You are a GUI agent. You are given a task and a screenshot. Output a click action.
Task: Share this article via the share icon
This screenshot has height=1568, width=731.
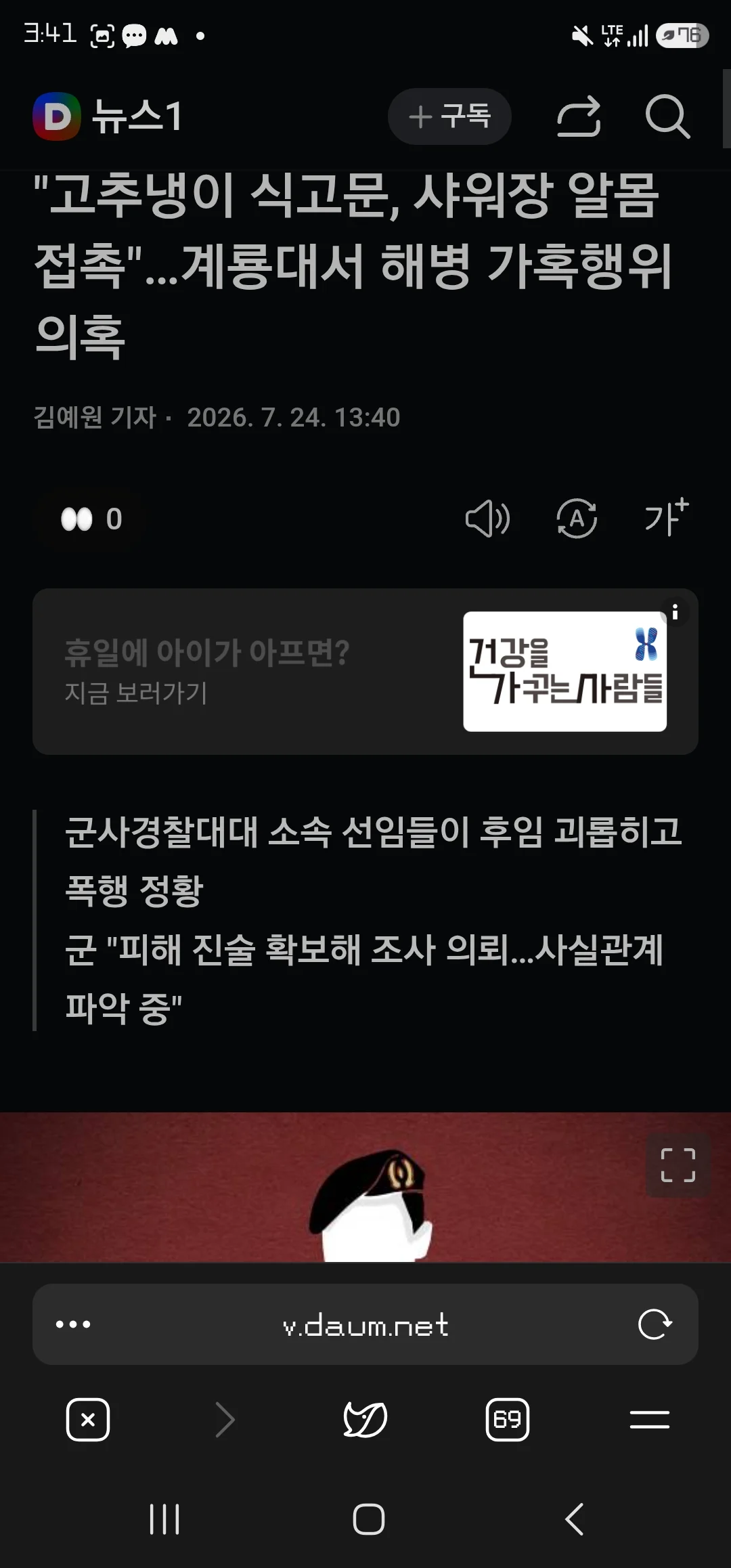[x=579, y=116]
